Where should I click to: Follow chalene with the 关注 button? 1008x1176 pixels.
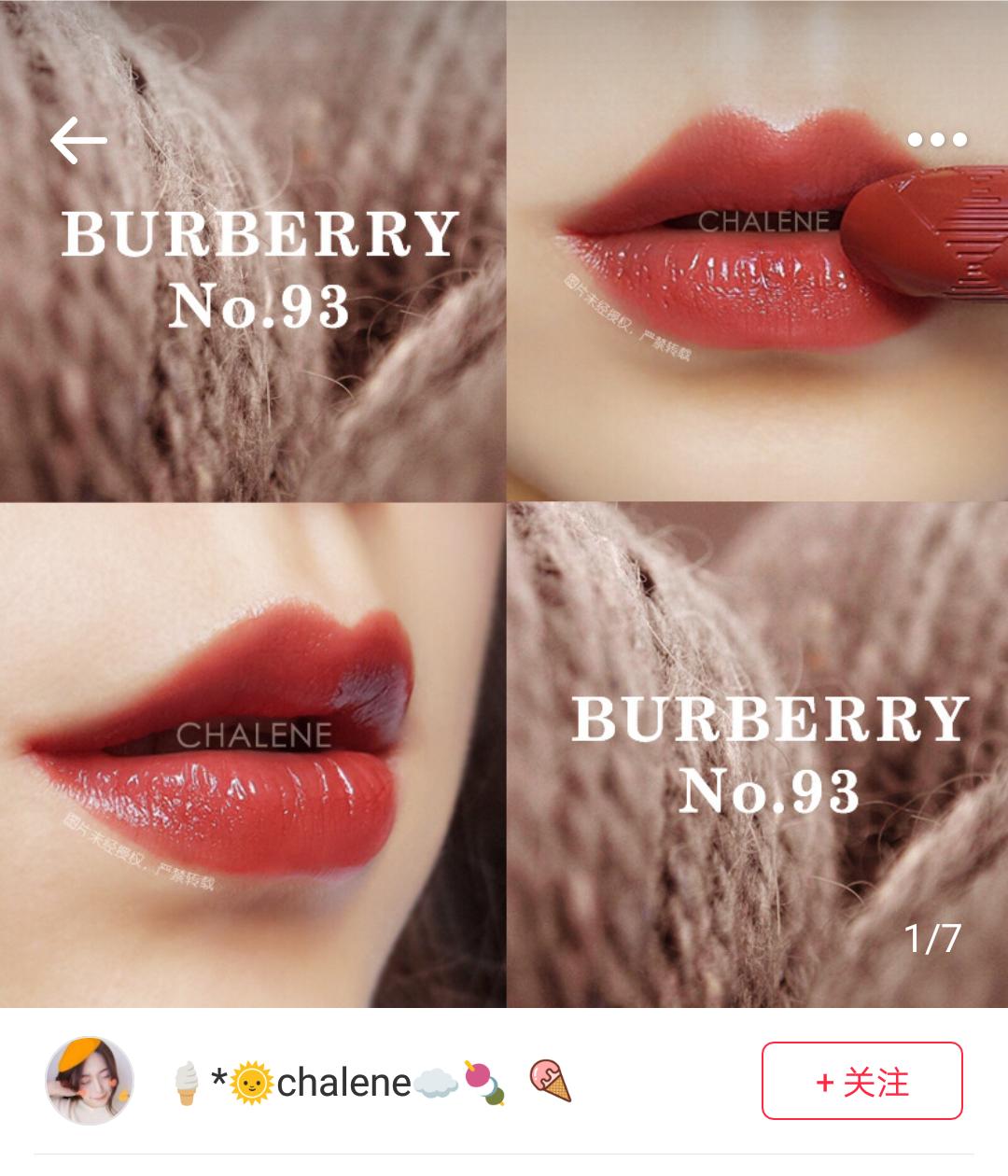pos(861,1081)
